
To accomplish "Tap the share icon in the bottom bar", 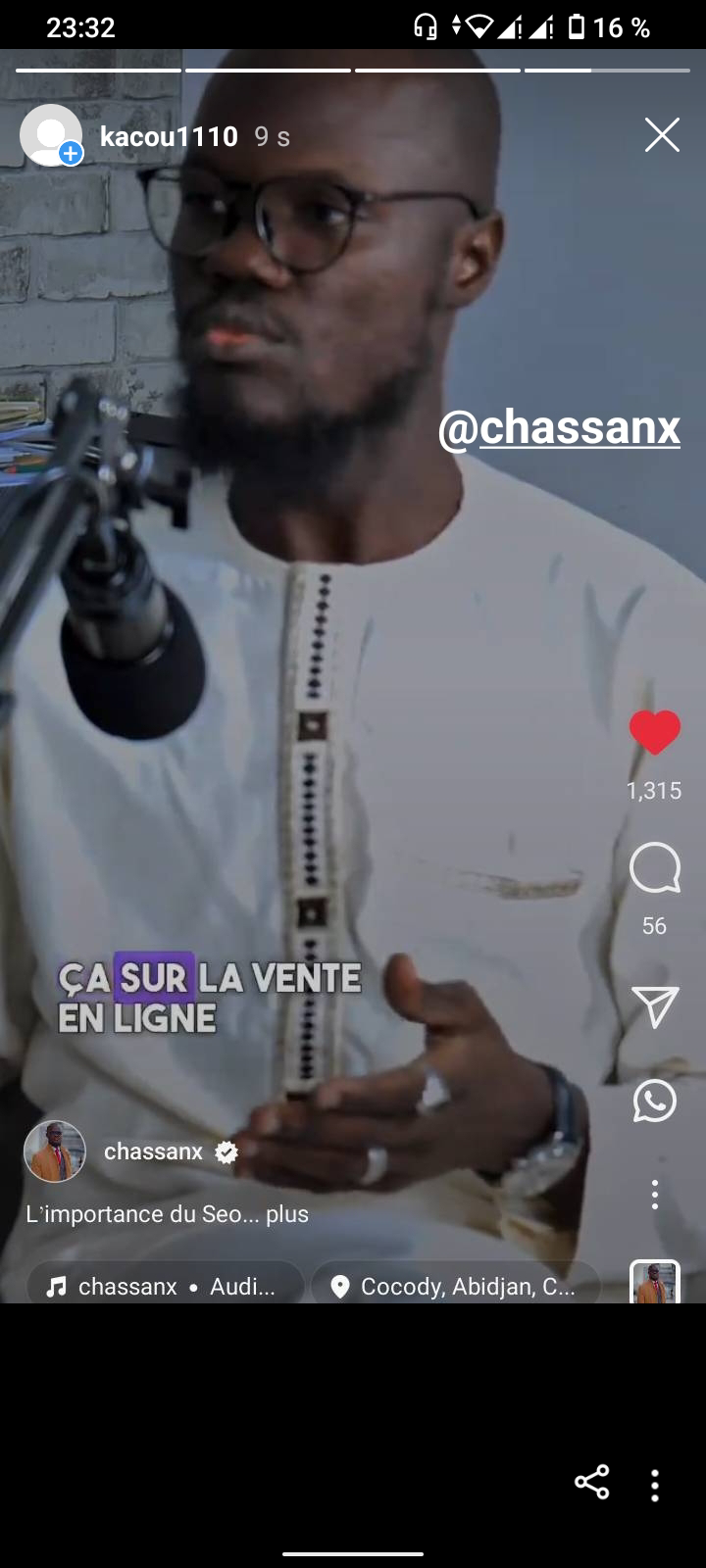I will tap(591, 1482).
